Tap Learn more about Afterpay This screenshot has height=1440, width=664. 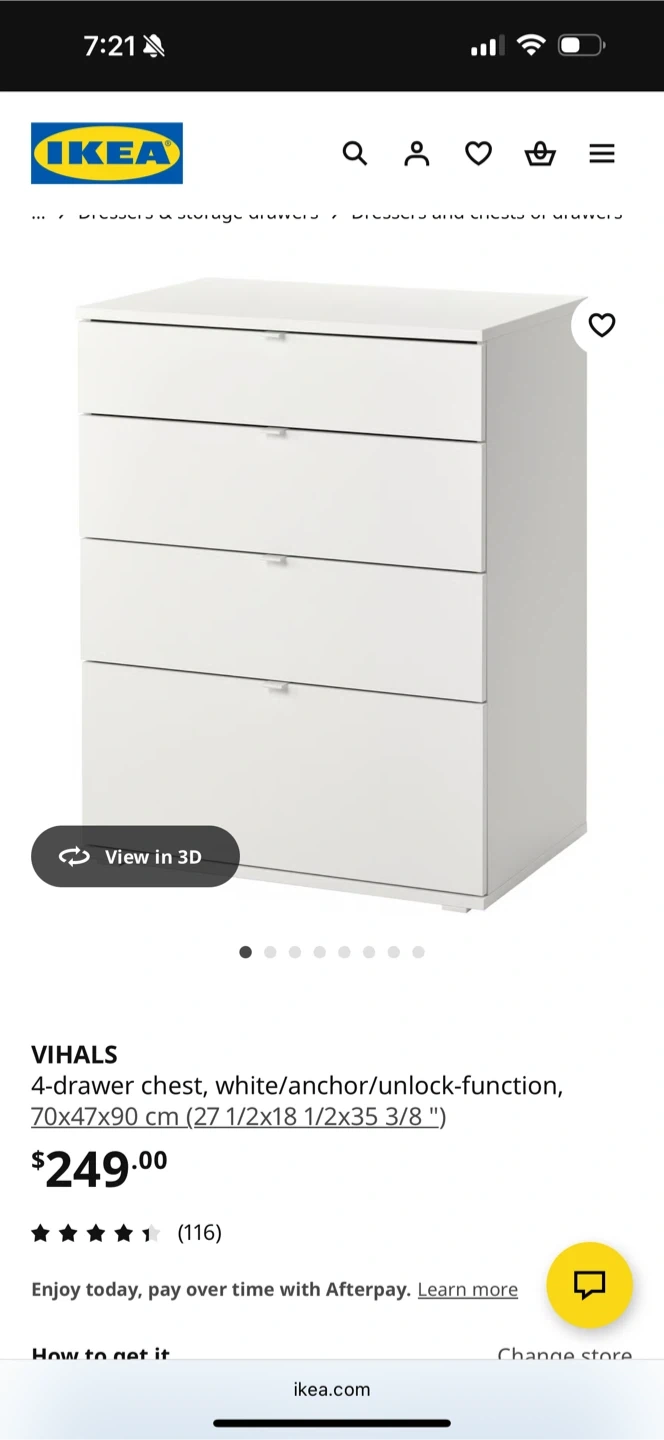click(x=467, y=1289)
